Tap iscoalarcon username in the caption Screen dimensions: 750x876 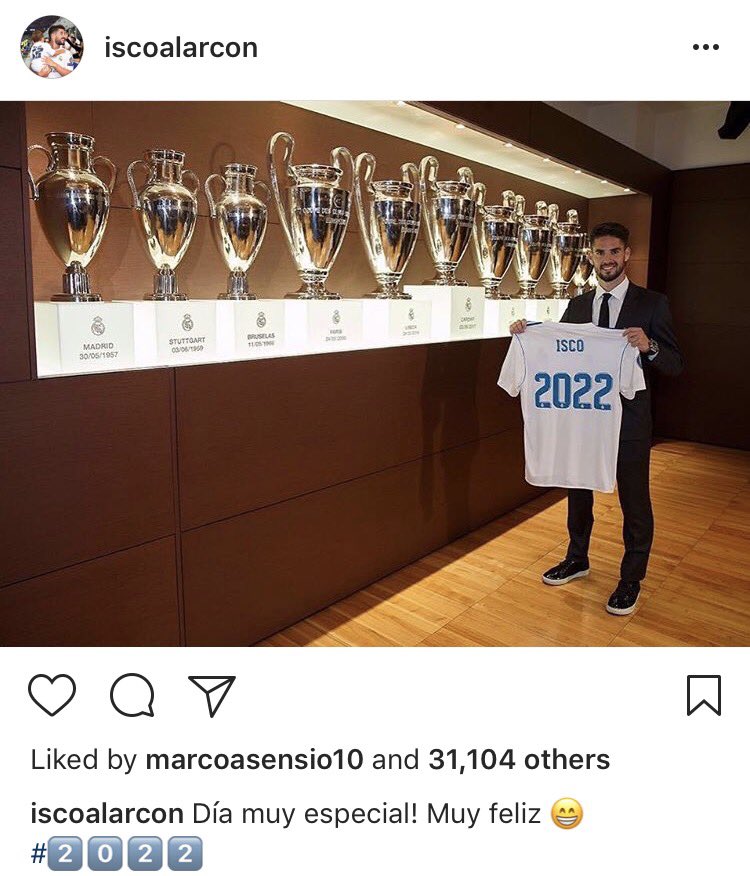tap(107, 814)
